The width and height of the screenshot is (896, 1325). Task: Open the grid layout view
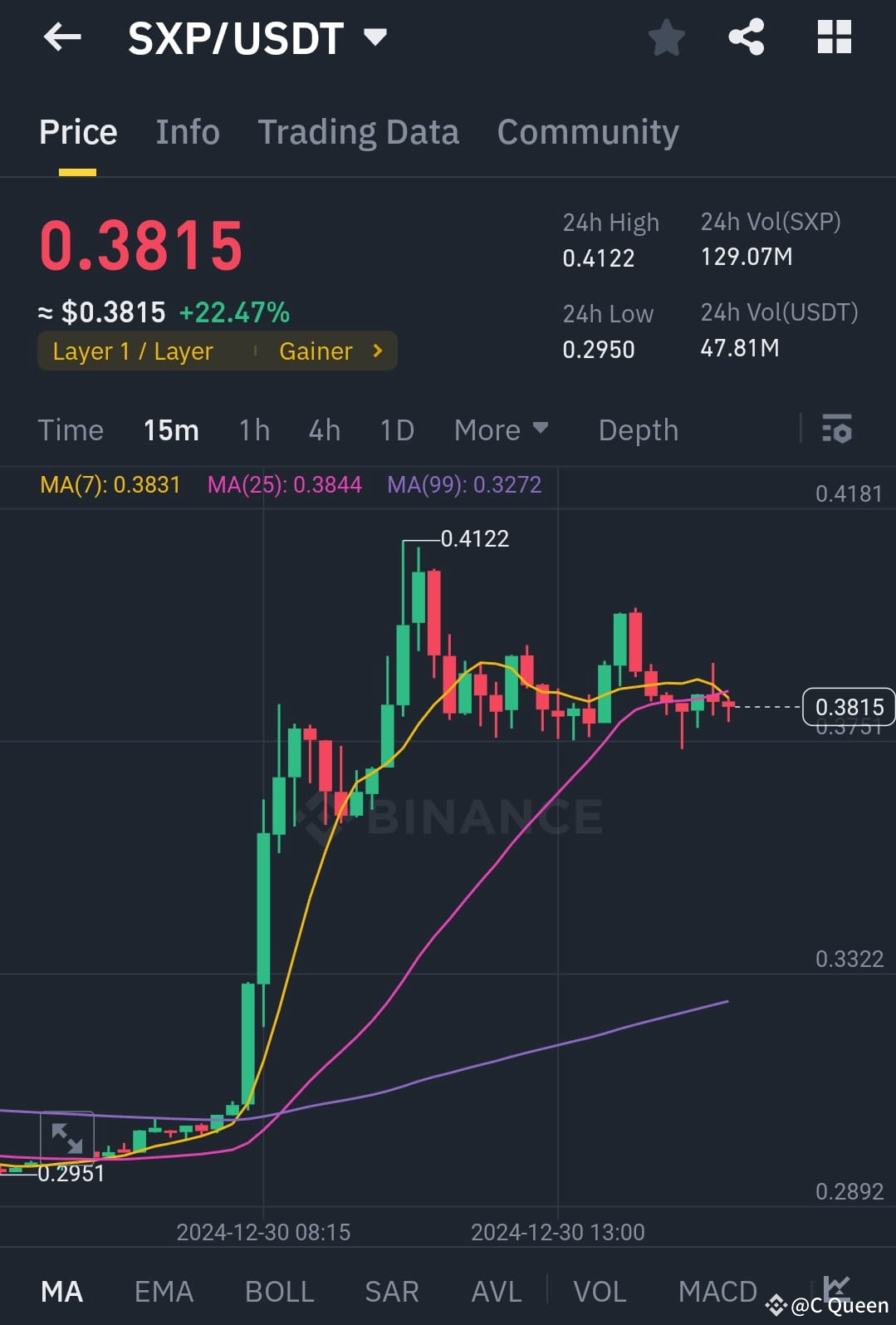pyautogui.click(x=834, y=37)
